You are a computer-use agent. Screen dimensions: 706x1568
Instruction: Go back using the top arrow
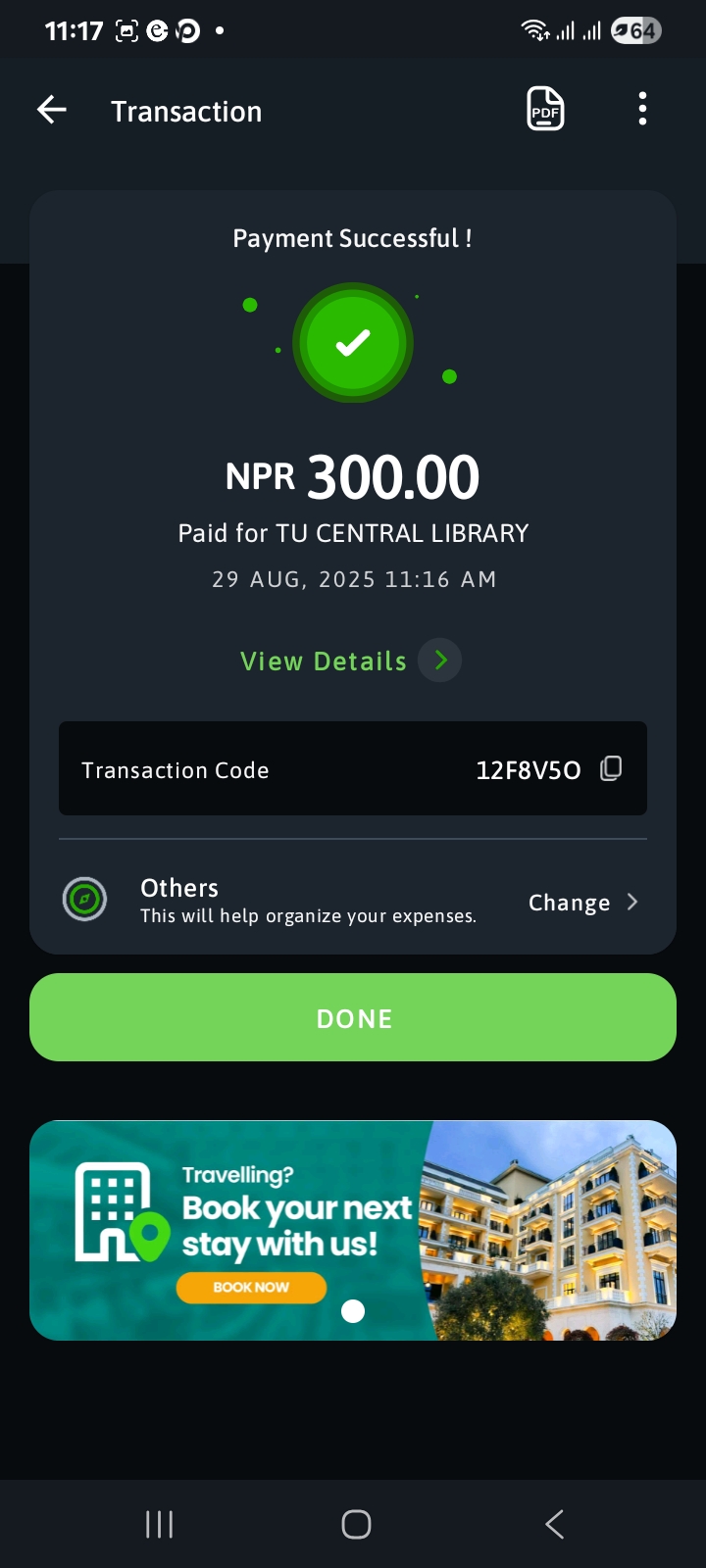[52, 111]
